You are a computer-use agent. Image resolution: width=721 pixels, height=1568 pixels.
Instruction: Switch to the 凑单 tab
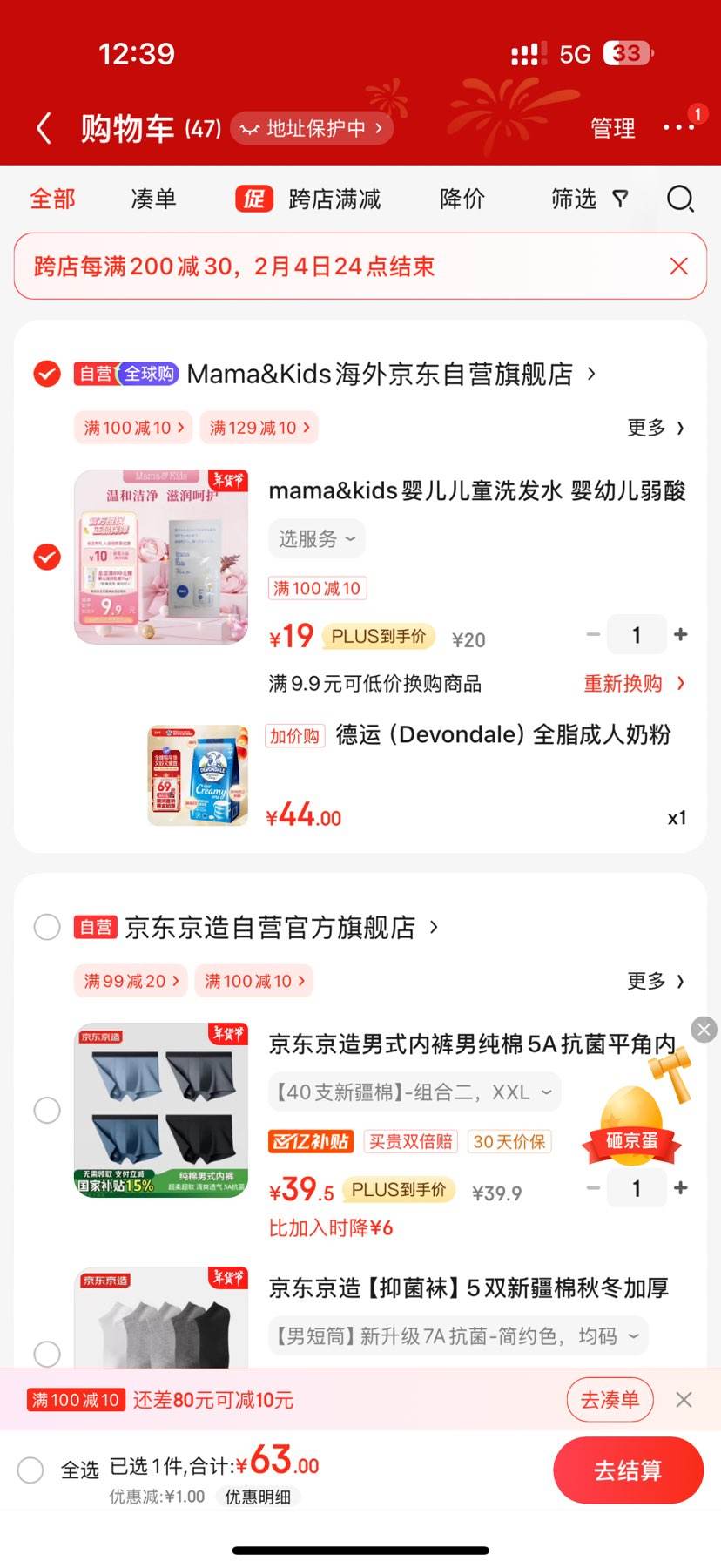pos(152,199)
